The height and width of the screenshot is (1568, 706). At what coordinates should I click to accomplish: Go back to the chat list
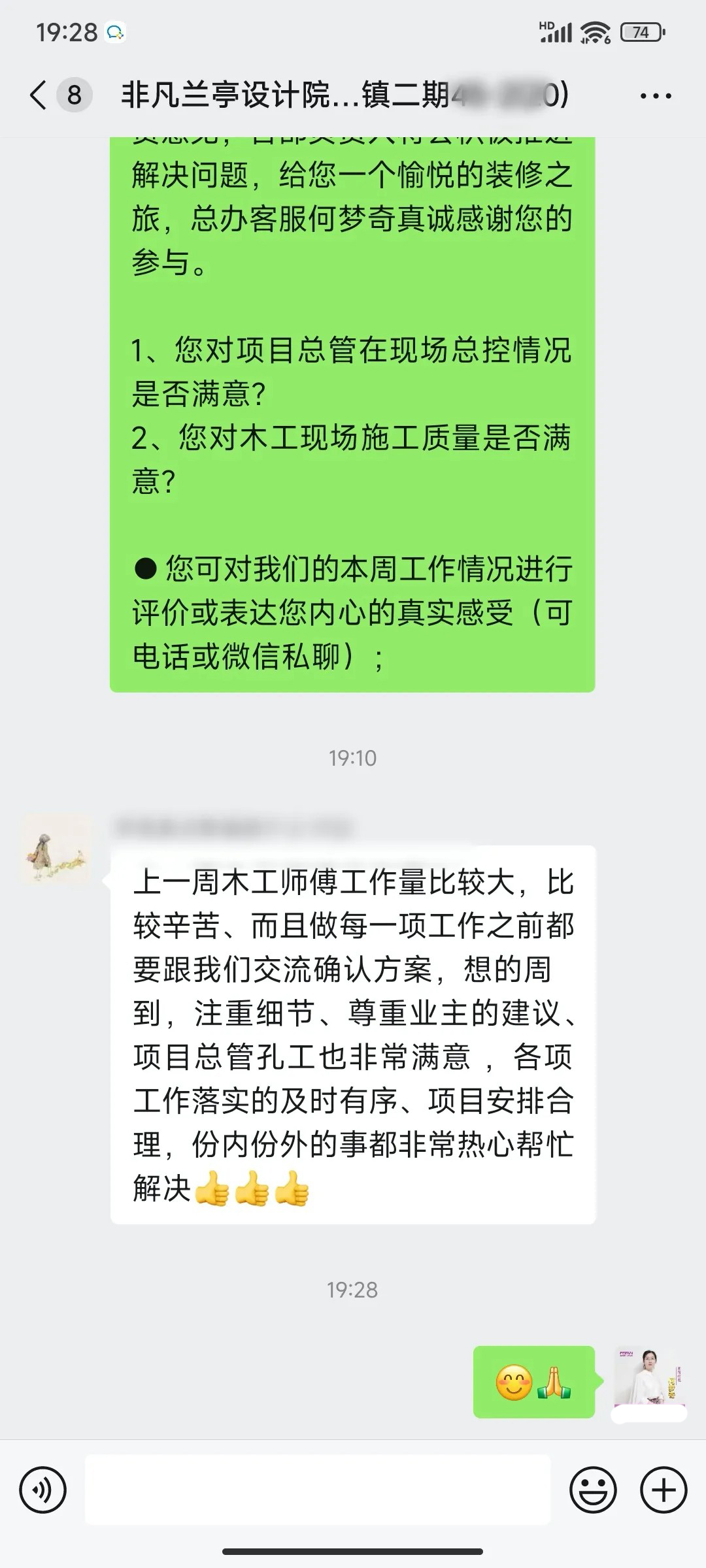pos(39,95)
